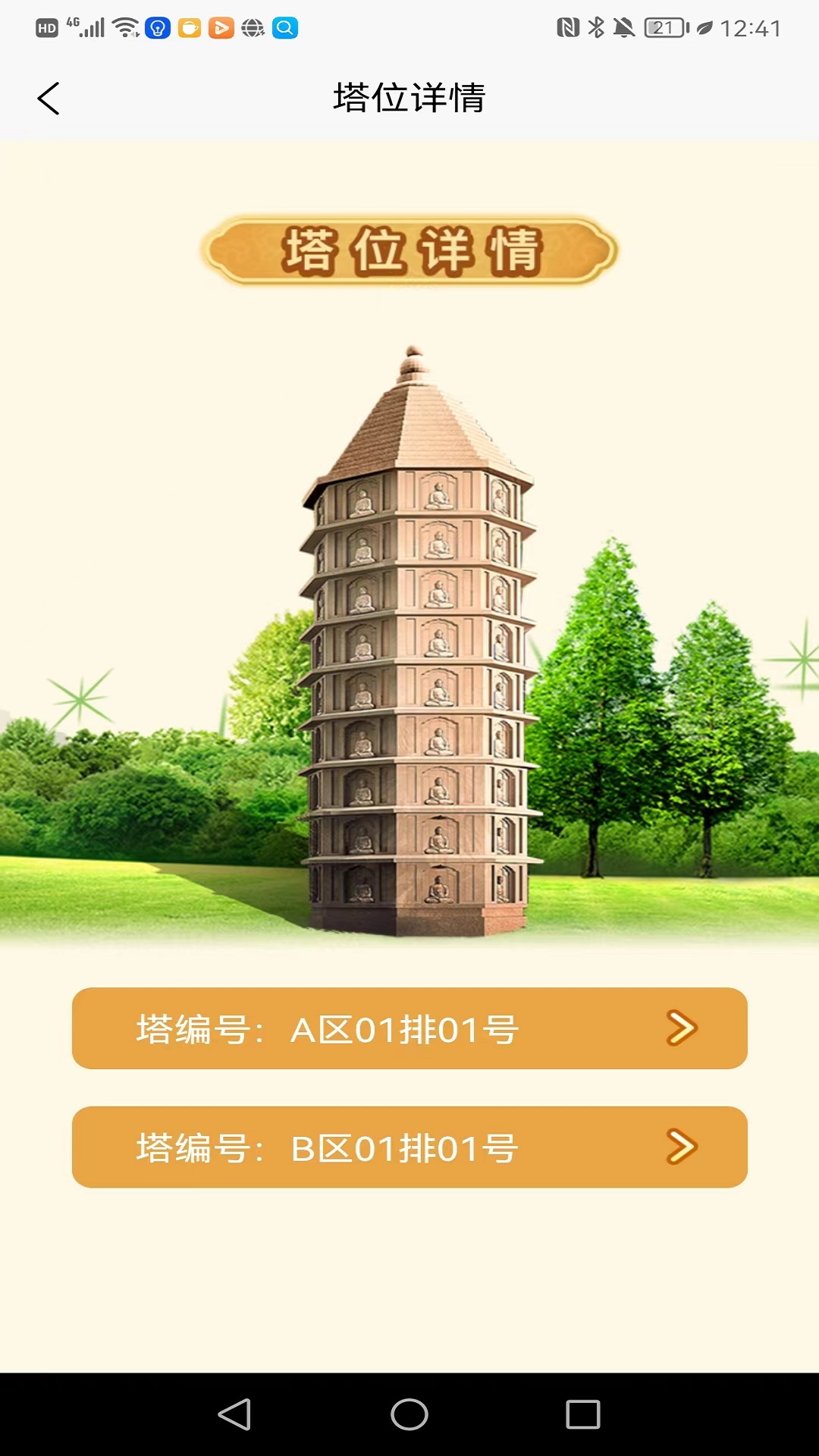Expand details for A区01排01号 tower
This screenshot has width=819, height=1456.
(x=409, y=1028)
